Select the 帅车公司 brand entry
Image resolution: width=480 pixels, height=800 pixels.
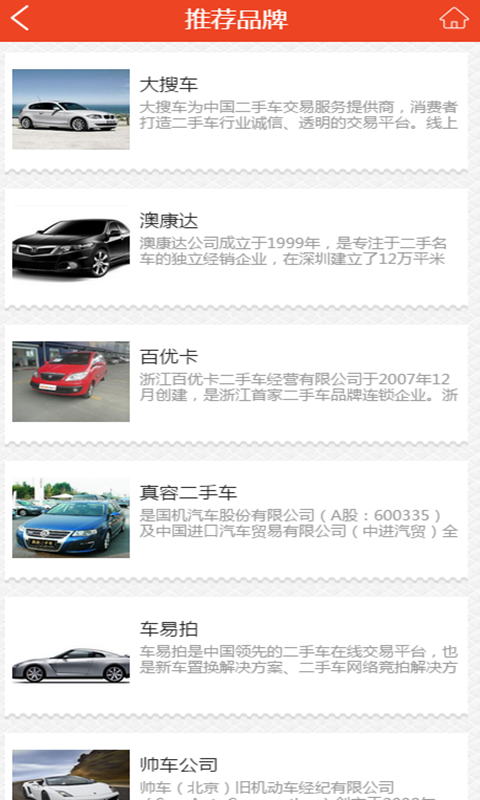[237, 767]
